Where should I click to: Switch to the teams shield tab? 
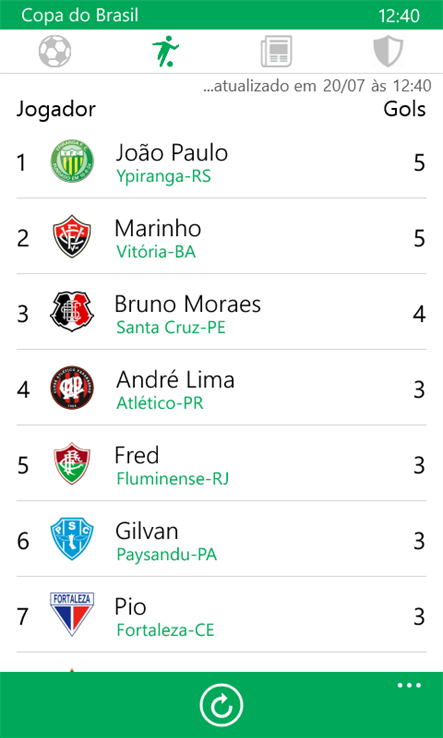pyautogui.click(x=388, y=51)
